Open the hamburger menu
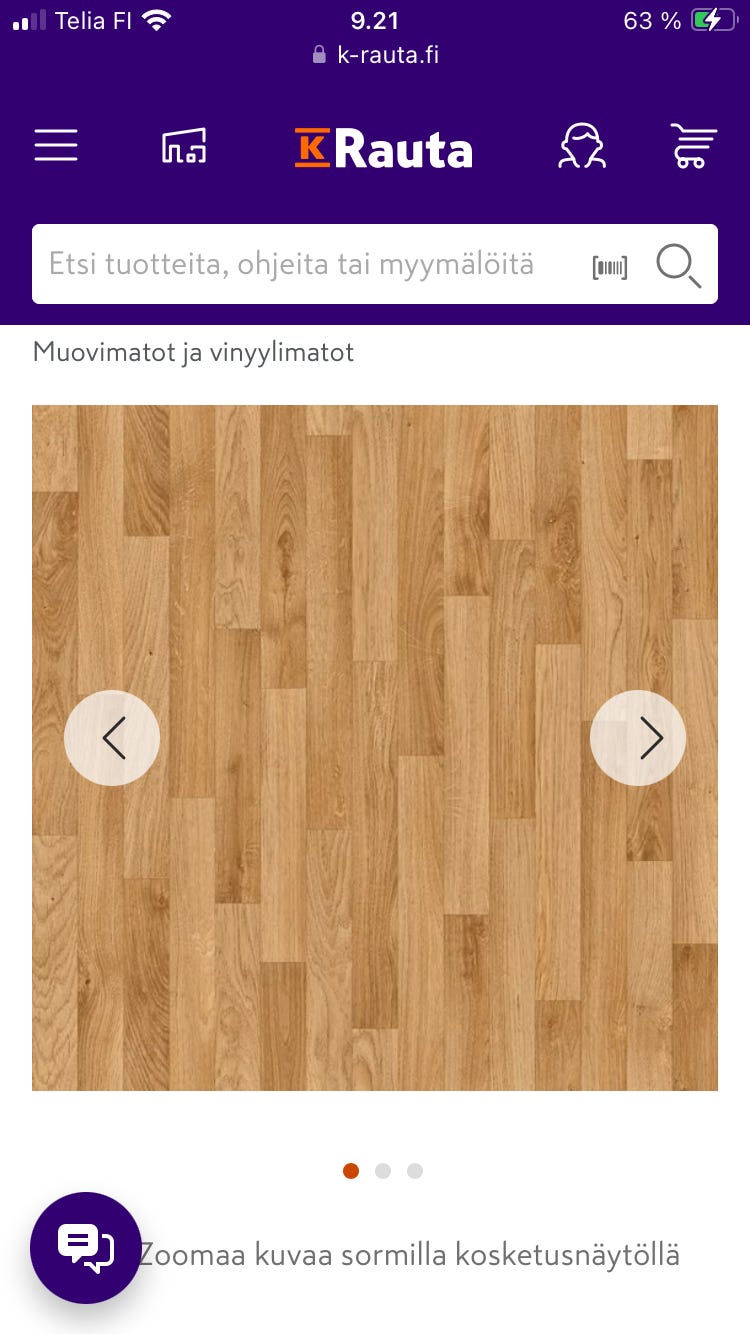This screenshot has width=750, height=1334. 56,146
